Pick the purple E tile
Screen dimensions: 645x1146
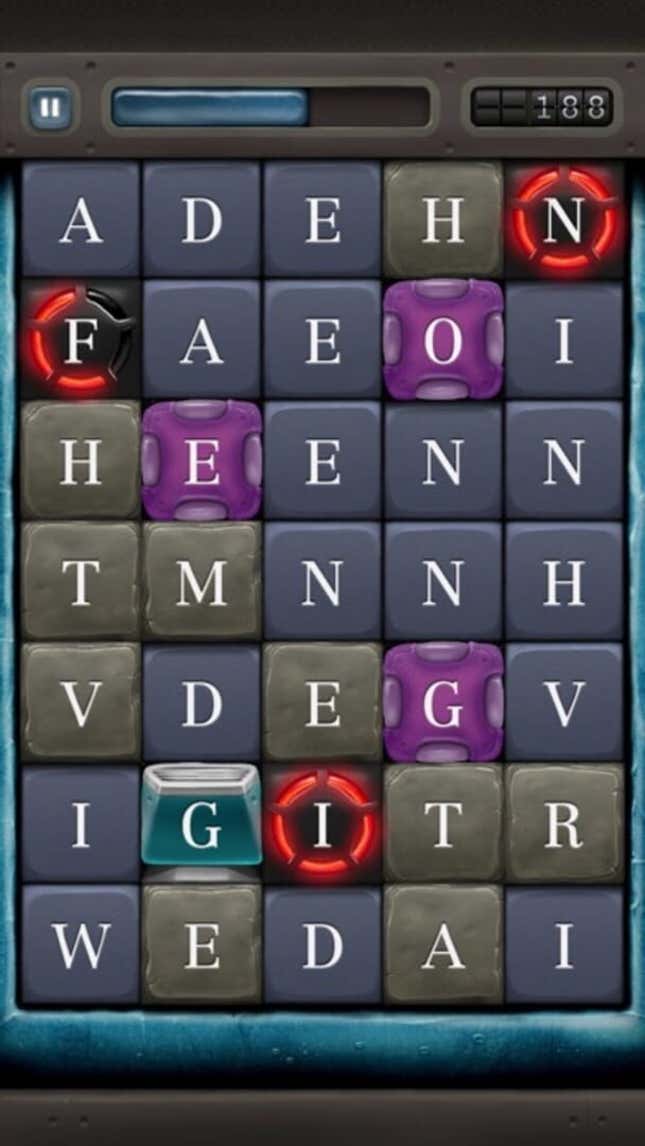(202, 462)
